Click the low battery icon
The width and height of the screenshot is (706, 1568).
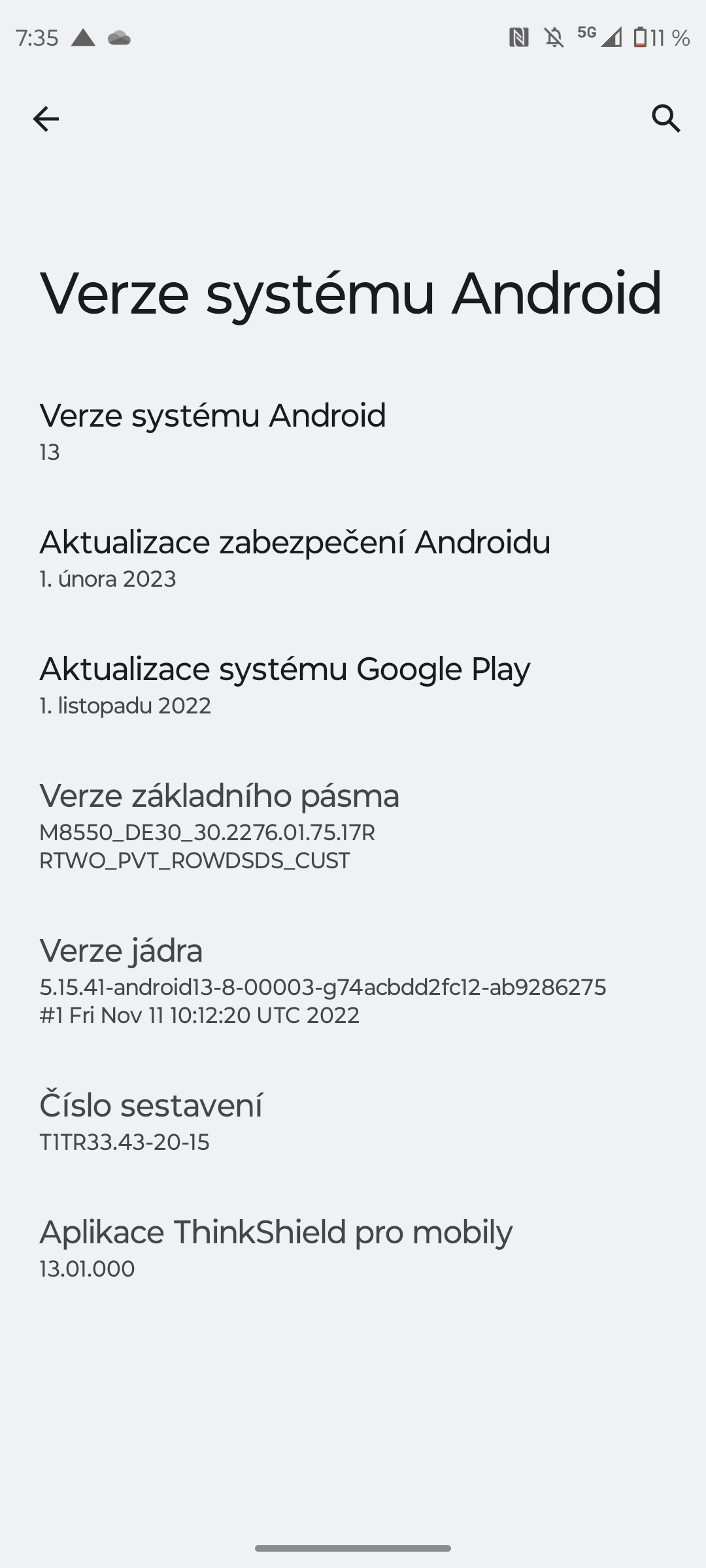pos(641,38)
